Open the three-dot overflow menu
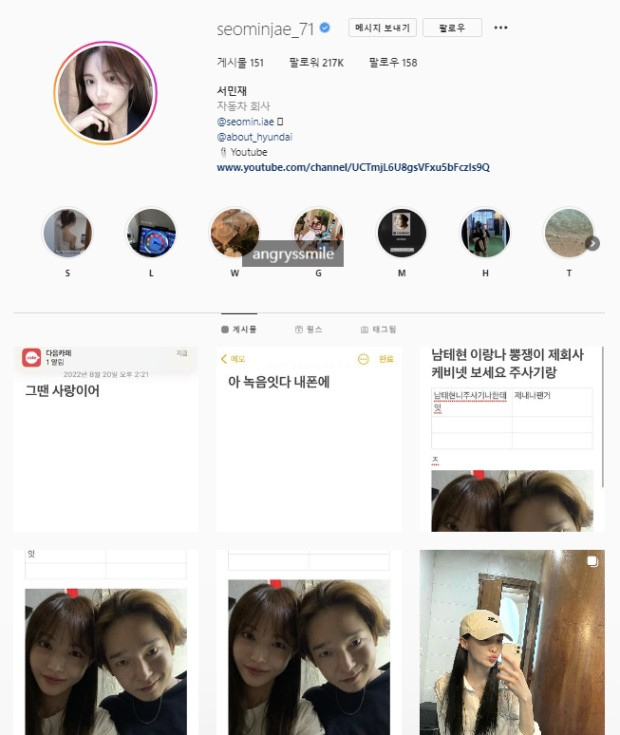 [500, 28]
